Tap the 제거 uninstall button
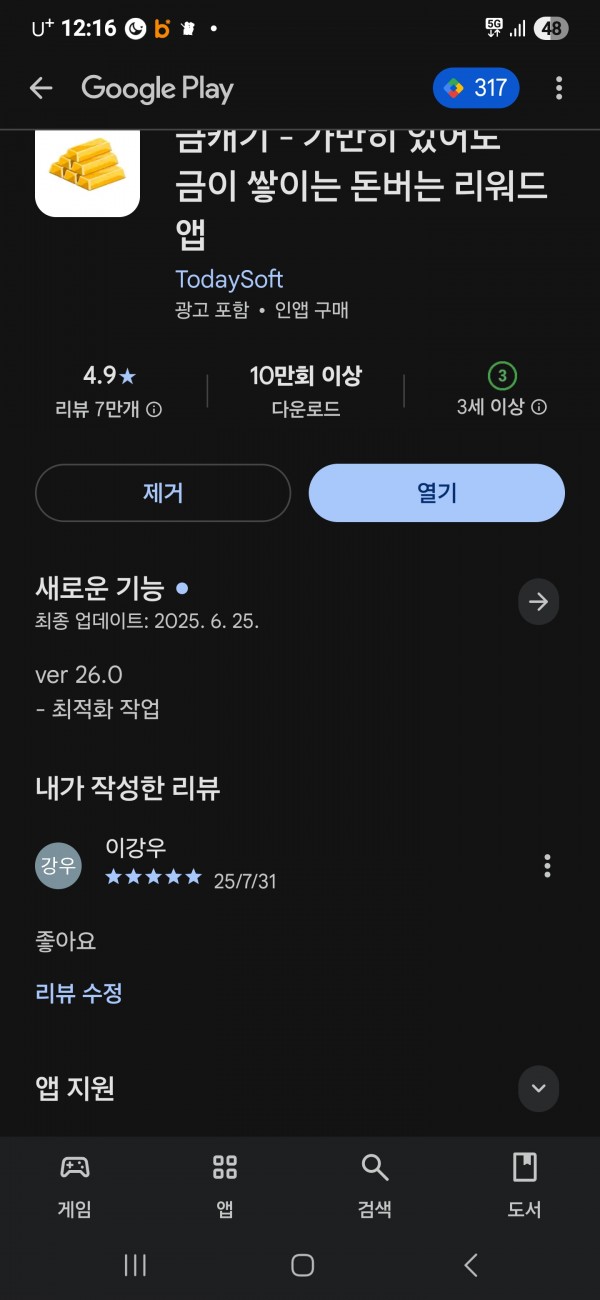 [x=163, y=493]
